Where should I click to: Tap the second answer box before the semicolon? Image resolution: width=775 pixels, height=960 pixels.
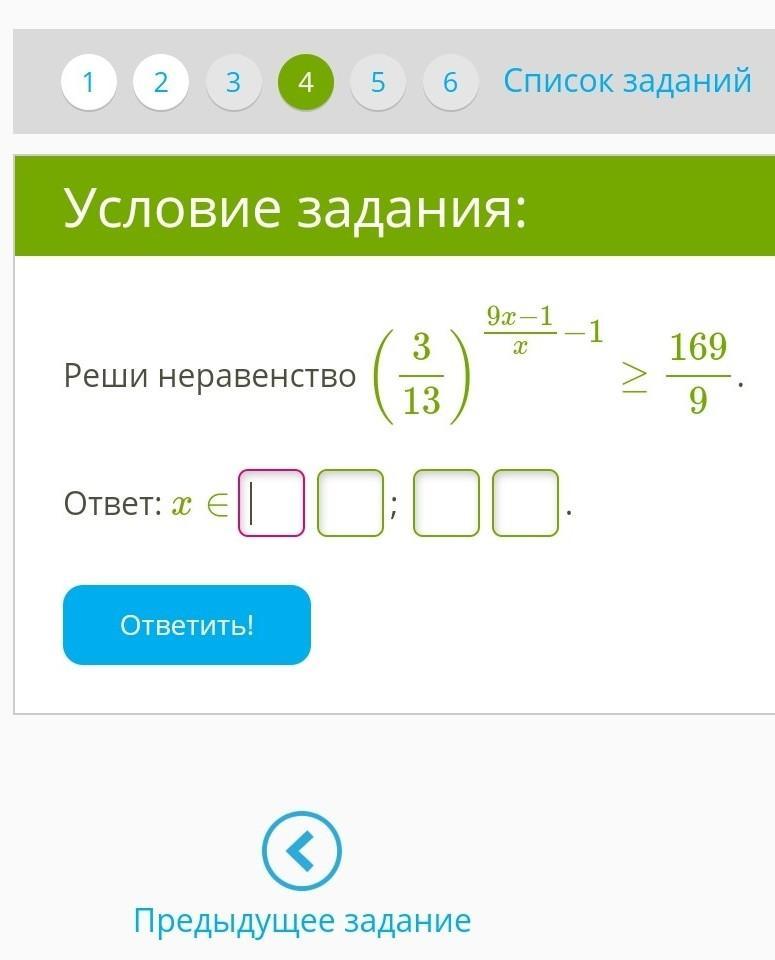pyautogui.click(x=350, y=503)
